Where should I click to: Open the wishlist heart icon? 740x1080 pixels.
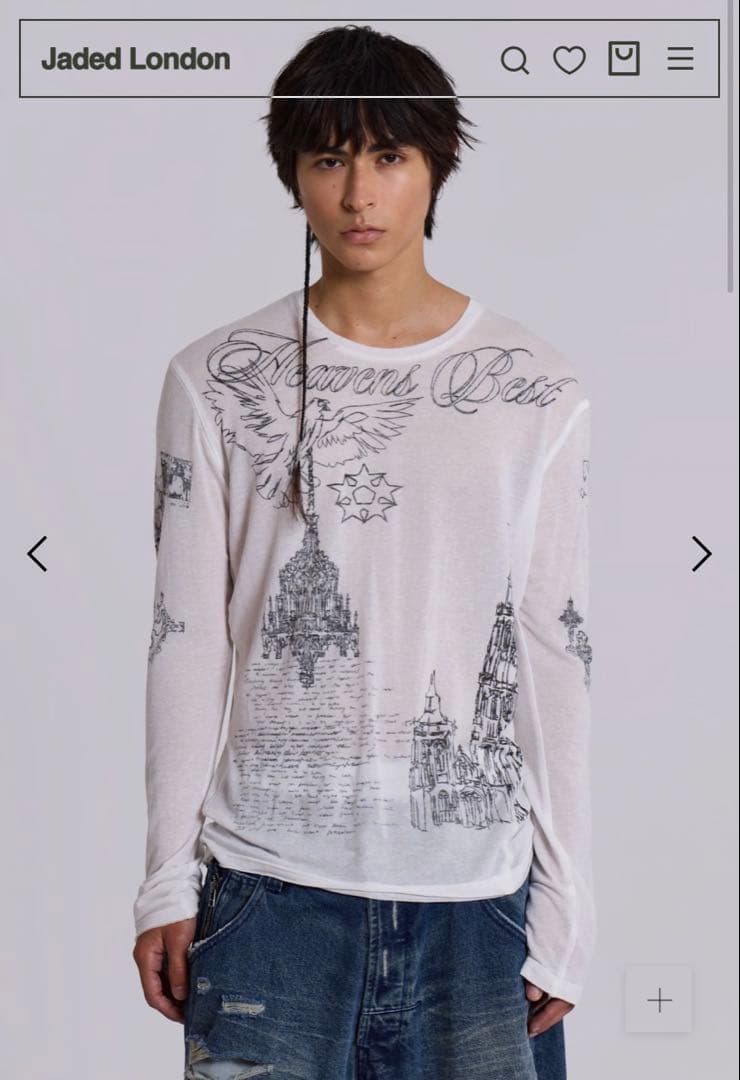click(x=569, y=60)
